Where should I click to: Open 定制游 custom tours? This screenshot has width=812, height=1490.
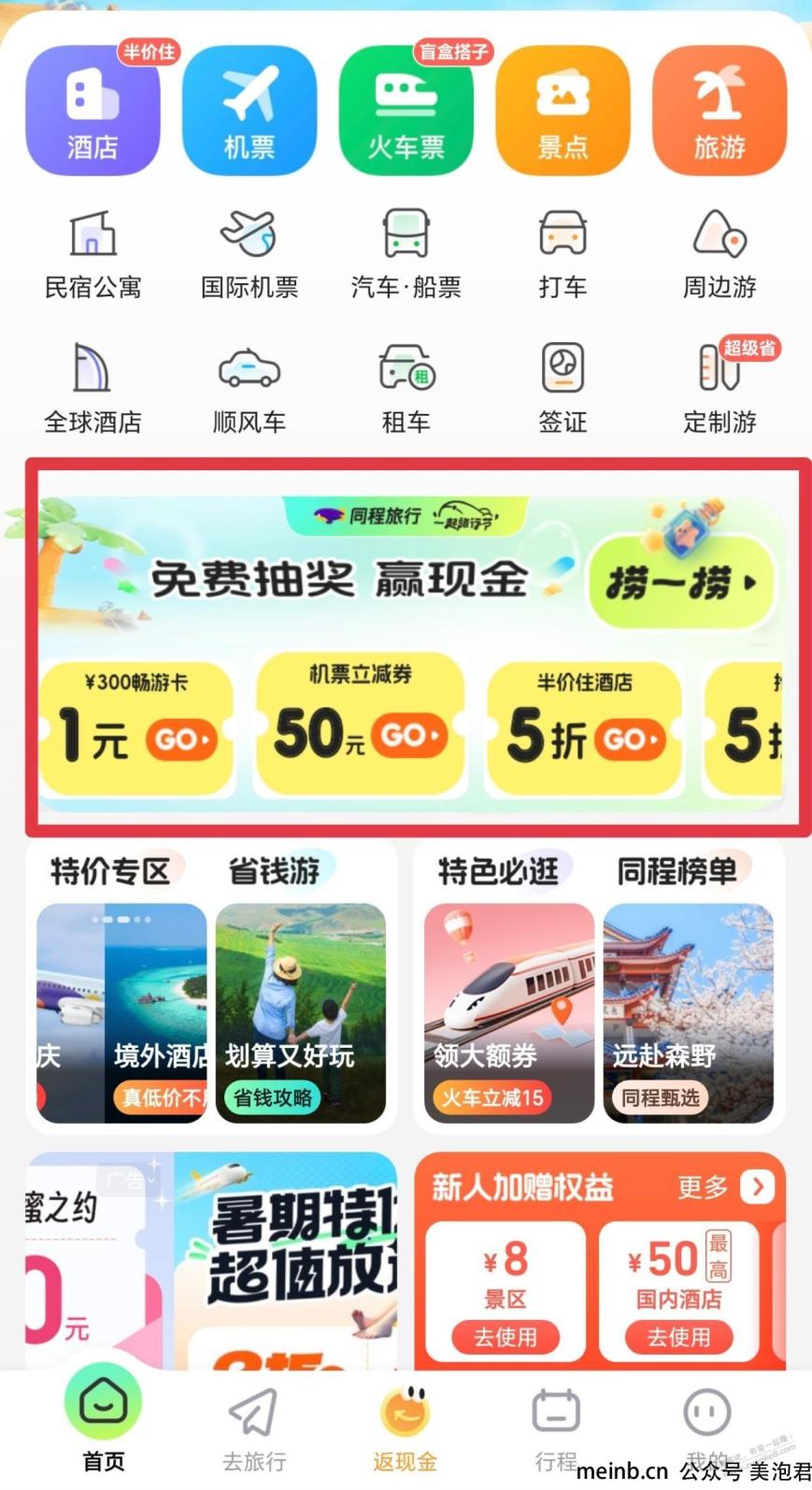click(719, 390)
